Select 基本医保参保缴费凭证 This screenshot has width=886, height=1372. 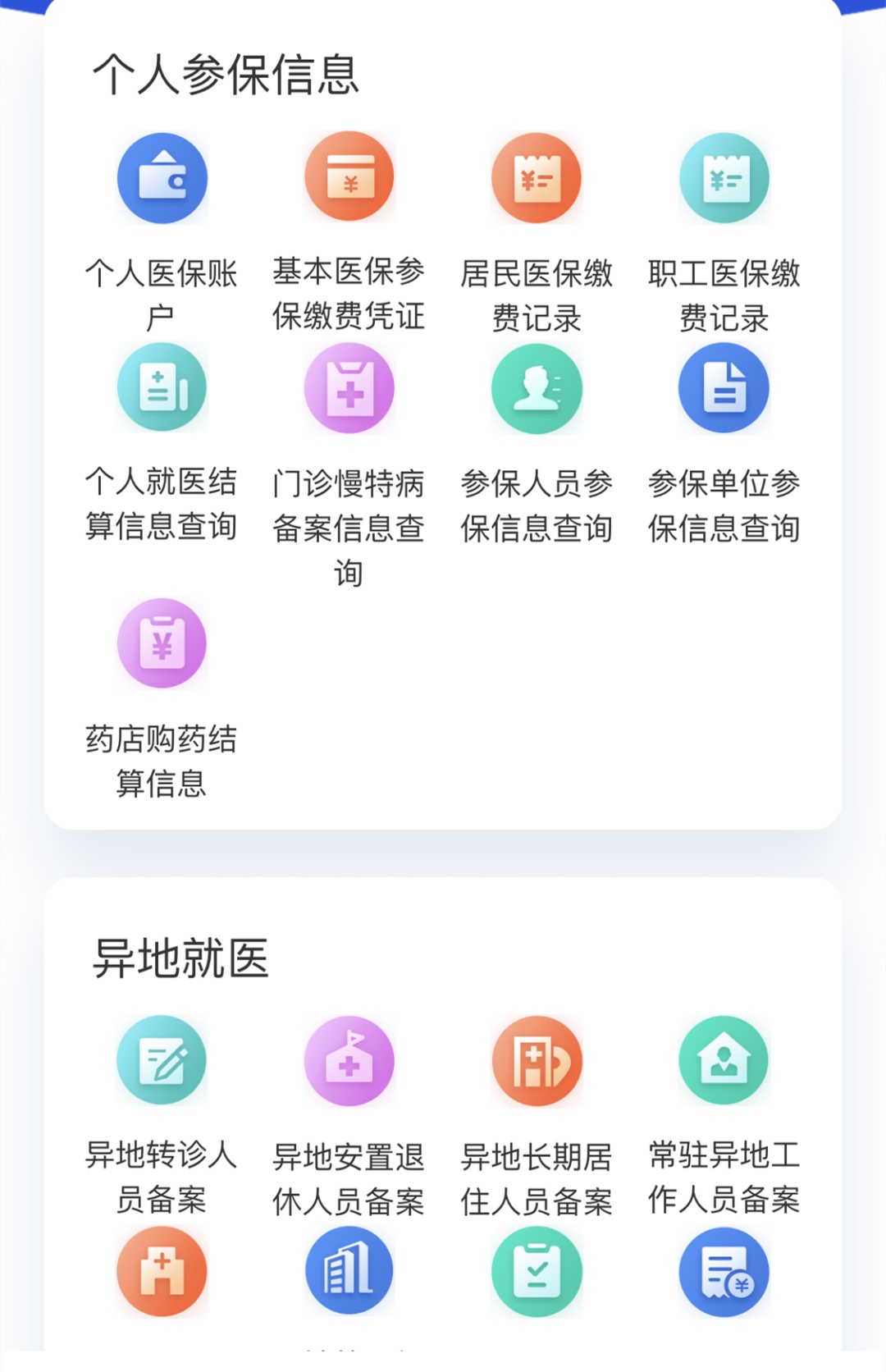[349, 177]
